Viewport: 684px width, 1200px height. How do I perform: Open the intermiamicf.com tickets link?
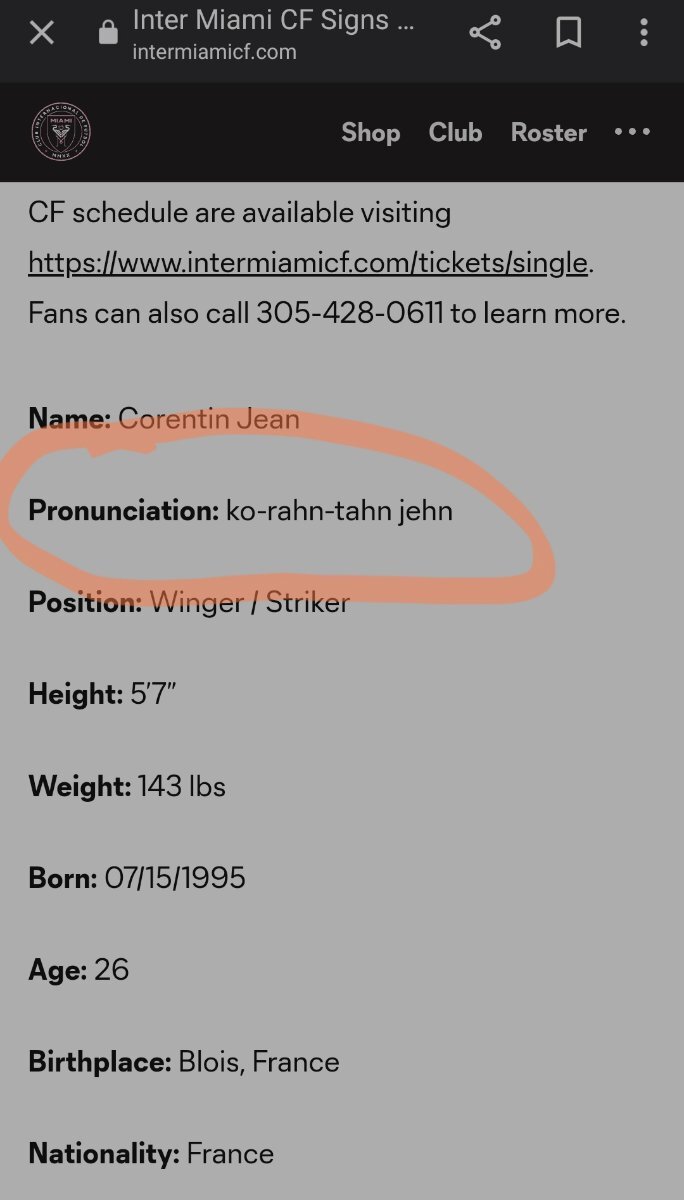(x=308, y=263)
